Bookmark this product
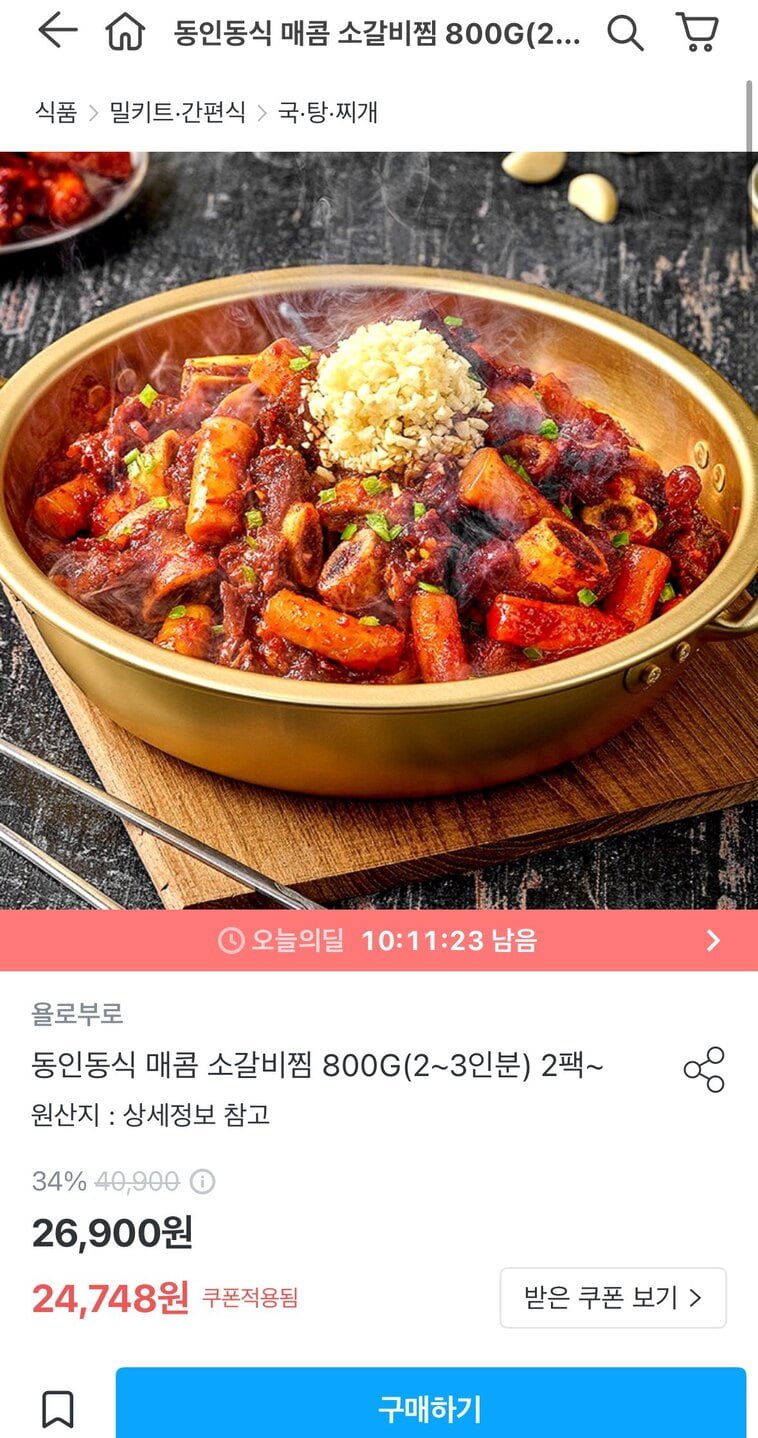The width and height of the screenshot is (758, 1438). click(x=58, y=1409)
